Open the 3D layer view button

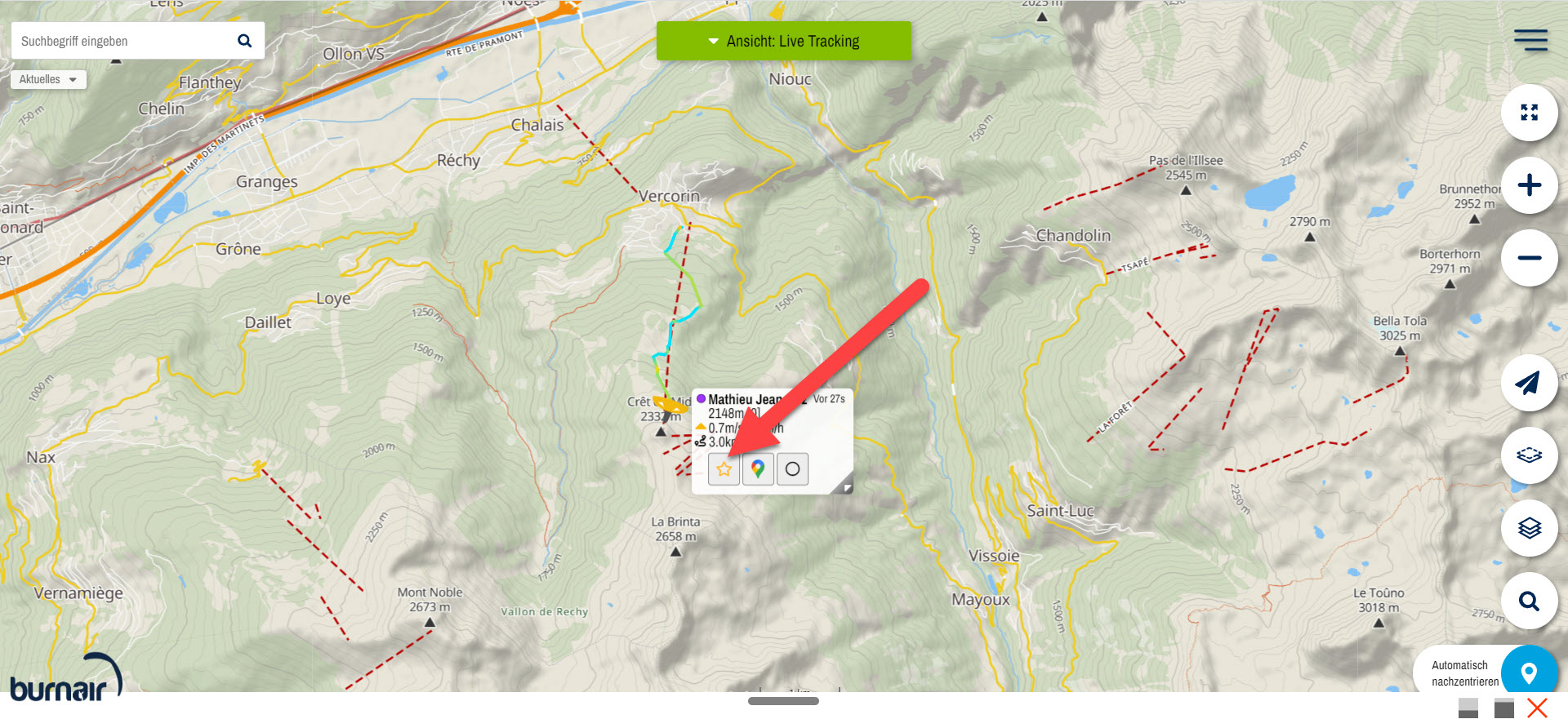pyautogui.click(x=1529, y=455)
